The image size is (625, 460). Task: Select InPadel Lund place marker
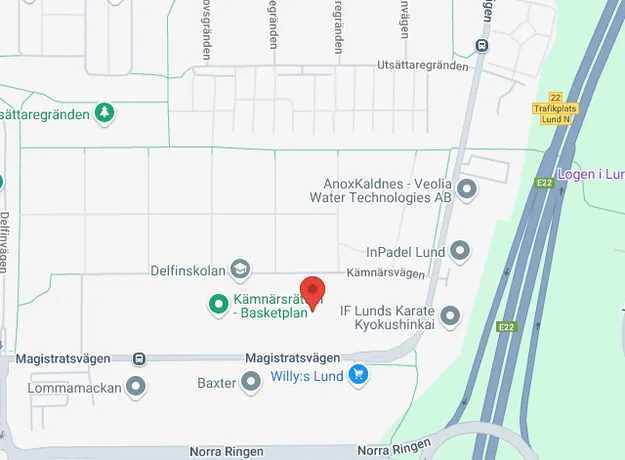460,250
